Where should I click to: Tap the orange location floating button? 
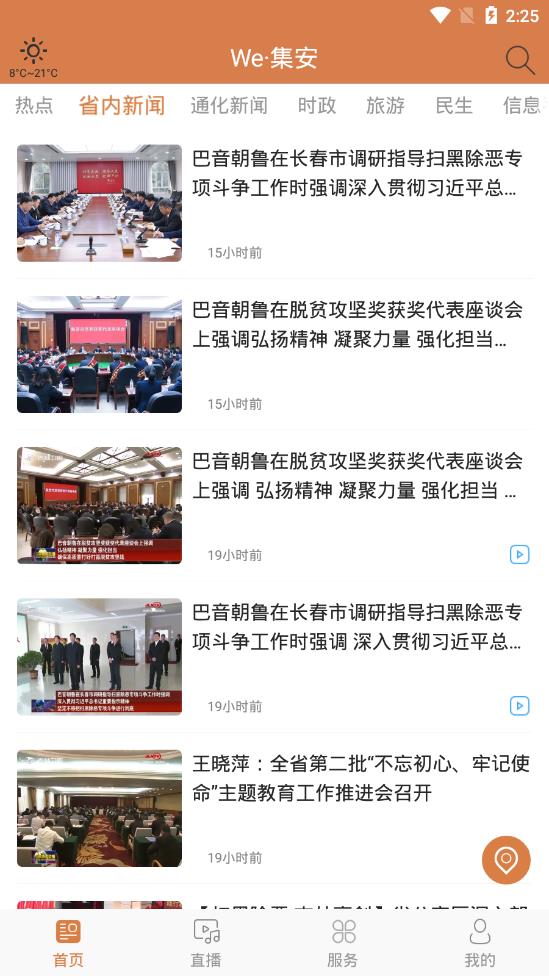coord(506,860)
